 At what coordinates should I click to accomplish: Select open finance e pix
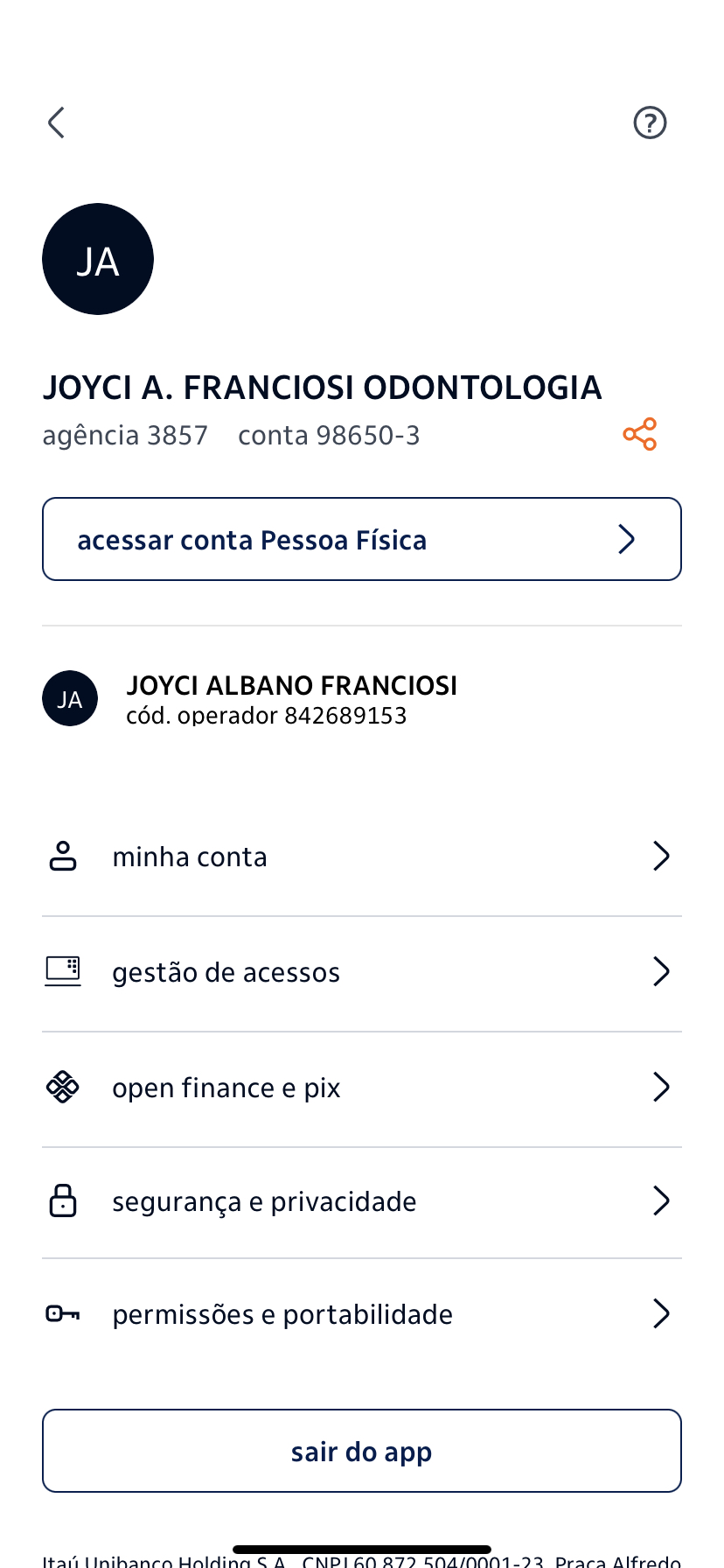[x=362, y=1088]
